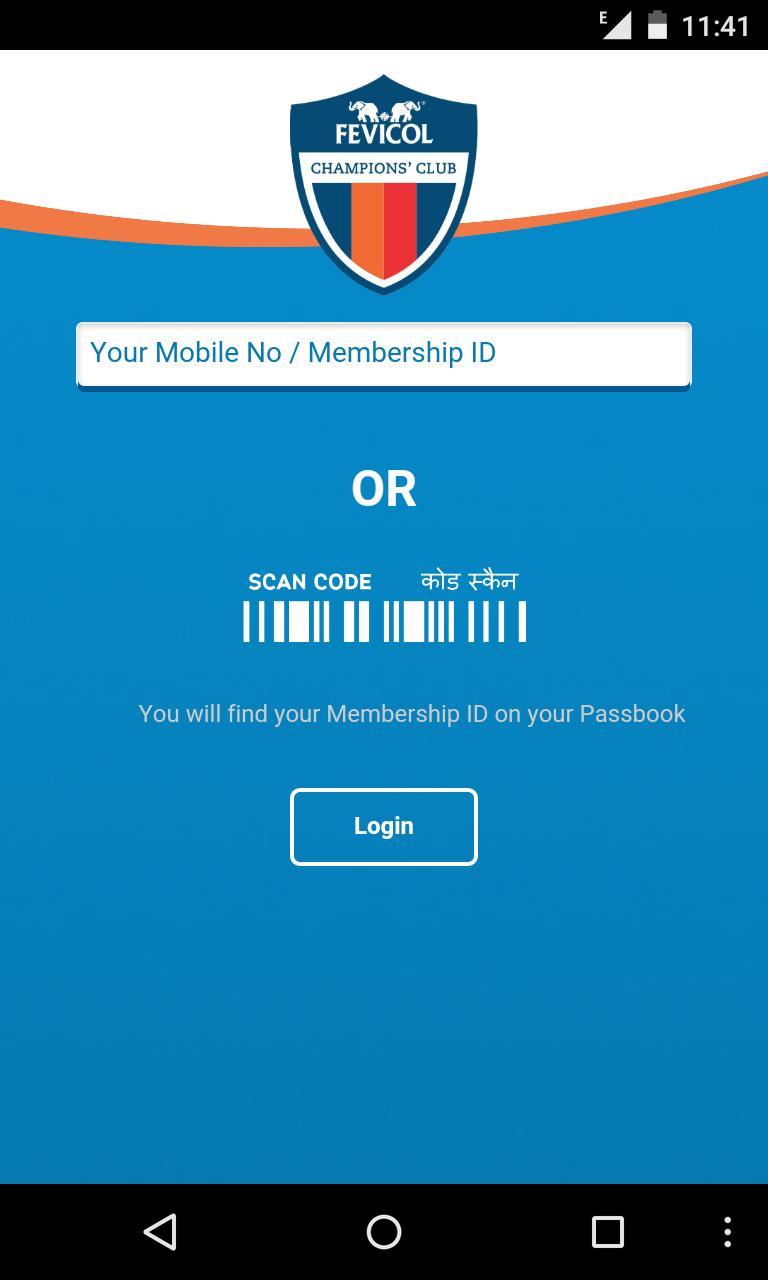Tap the Login button
The image size is (768, 1280).
point(383,826)
